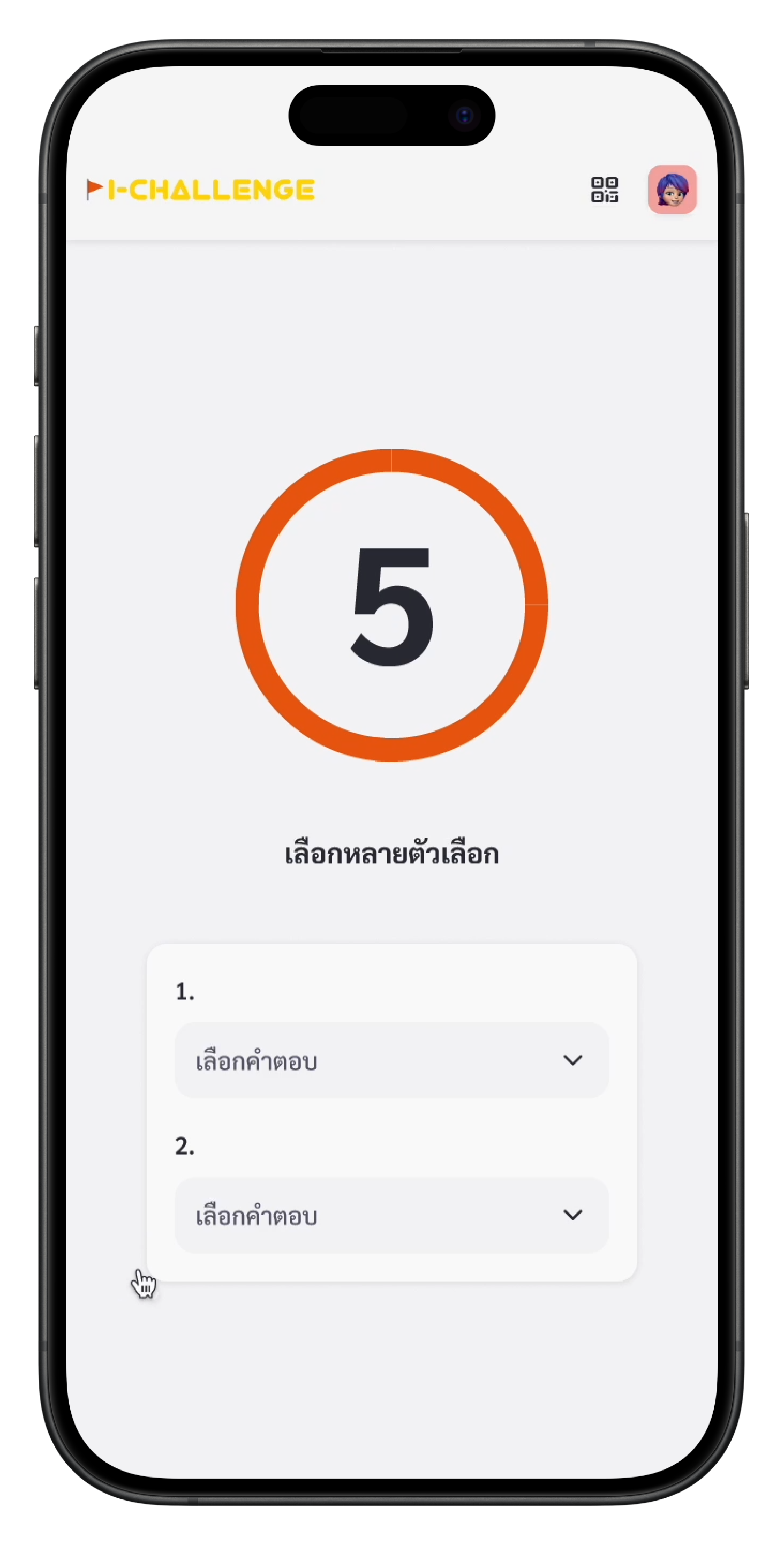This screenshot has width=784, height=1545.
Task: Open the profile avatar menu
Action: [672, 190]
